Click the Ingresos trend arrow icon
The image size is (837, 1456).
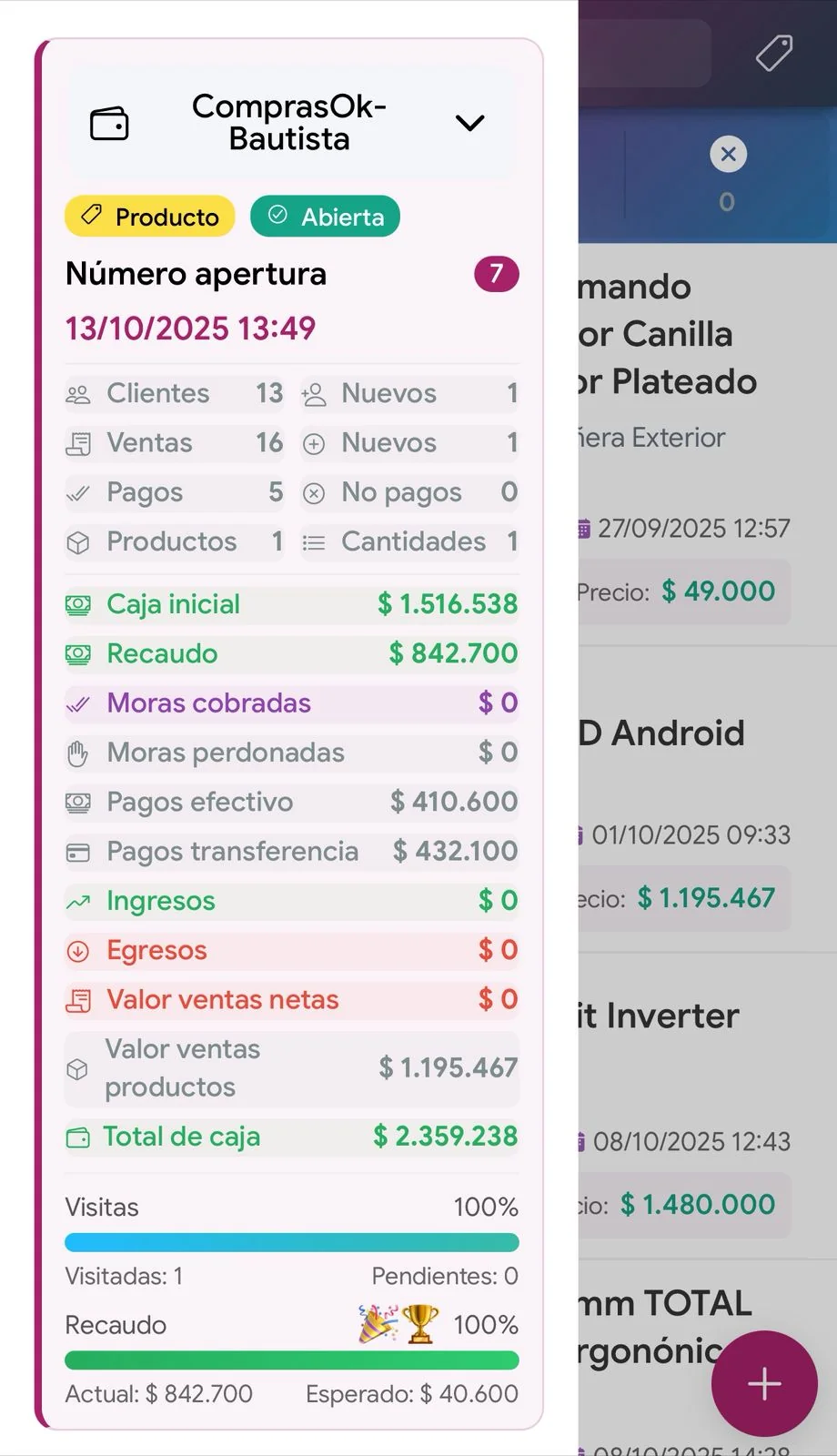click(x=79, y=901)
